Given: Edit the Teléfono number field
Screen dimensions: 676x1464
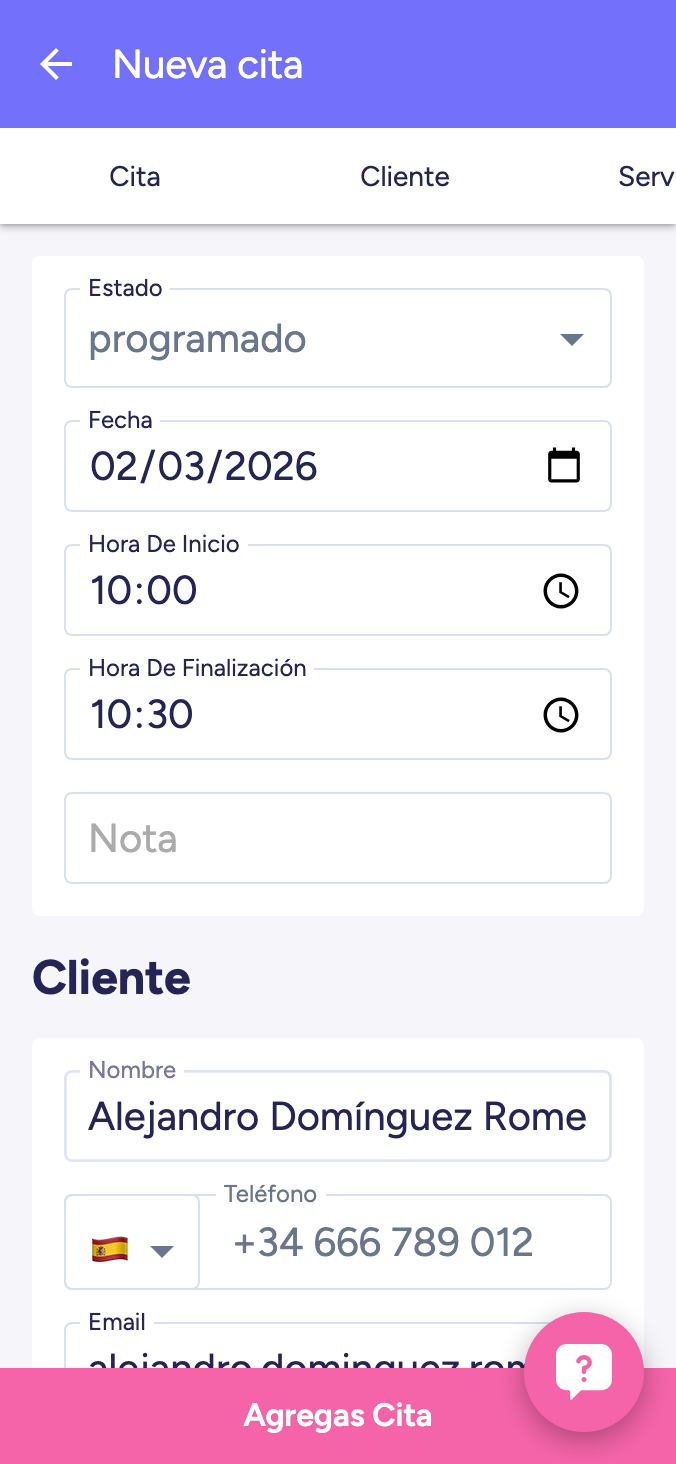Looking at the screenshot, I should tap(405, 1243).
